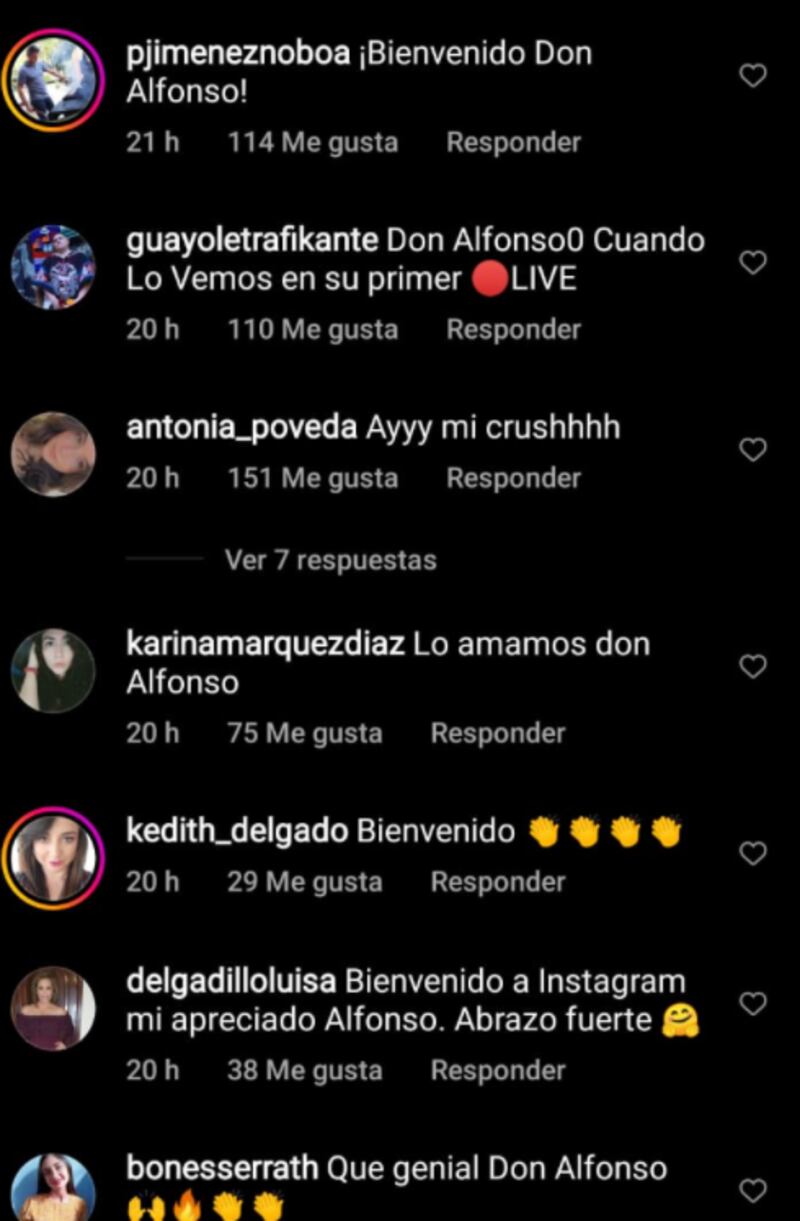Reply to antonia_poveda's comment
800x1221 pixels.
pos(513,479)
